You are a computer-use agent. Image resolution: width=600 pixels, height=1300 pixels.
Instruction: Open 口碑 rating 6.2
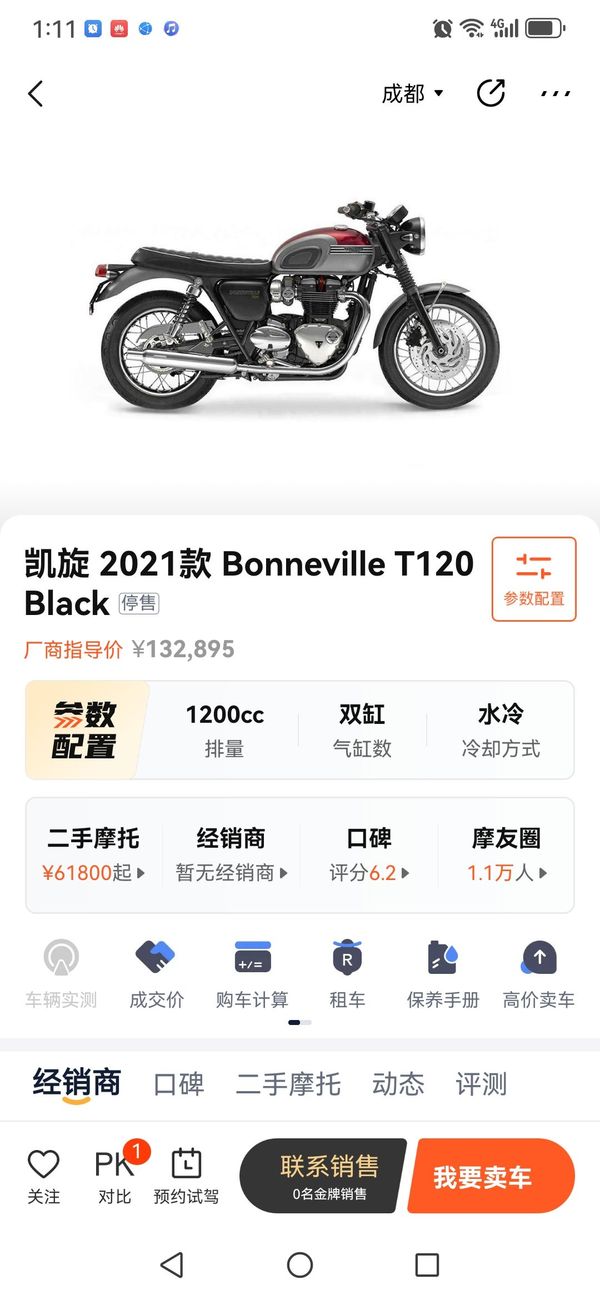[368, 855]
